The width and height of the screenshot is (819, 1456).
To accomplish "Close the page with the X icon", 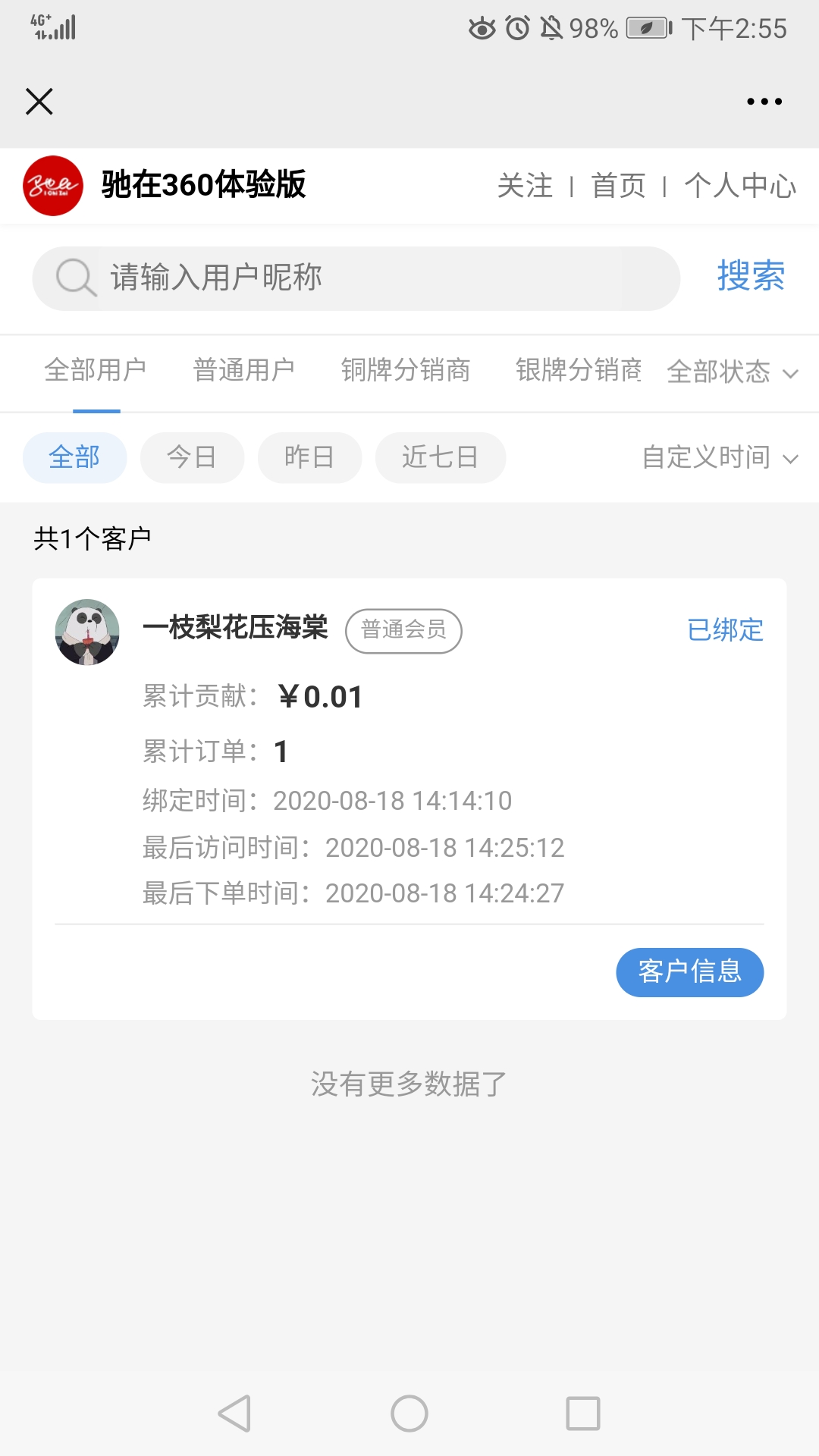I will [x=39, y=101].
